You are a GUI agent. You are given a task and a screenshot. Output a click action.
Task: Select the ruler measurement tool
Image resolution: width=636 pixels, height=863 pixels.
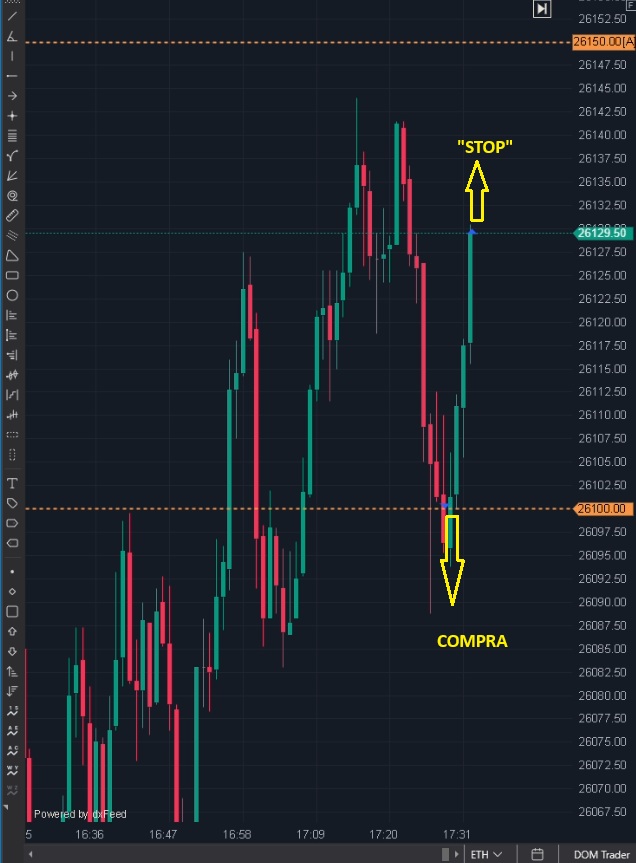click(12, 215)
